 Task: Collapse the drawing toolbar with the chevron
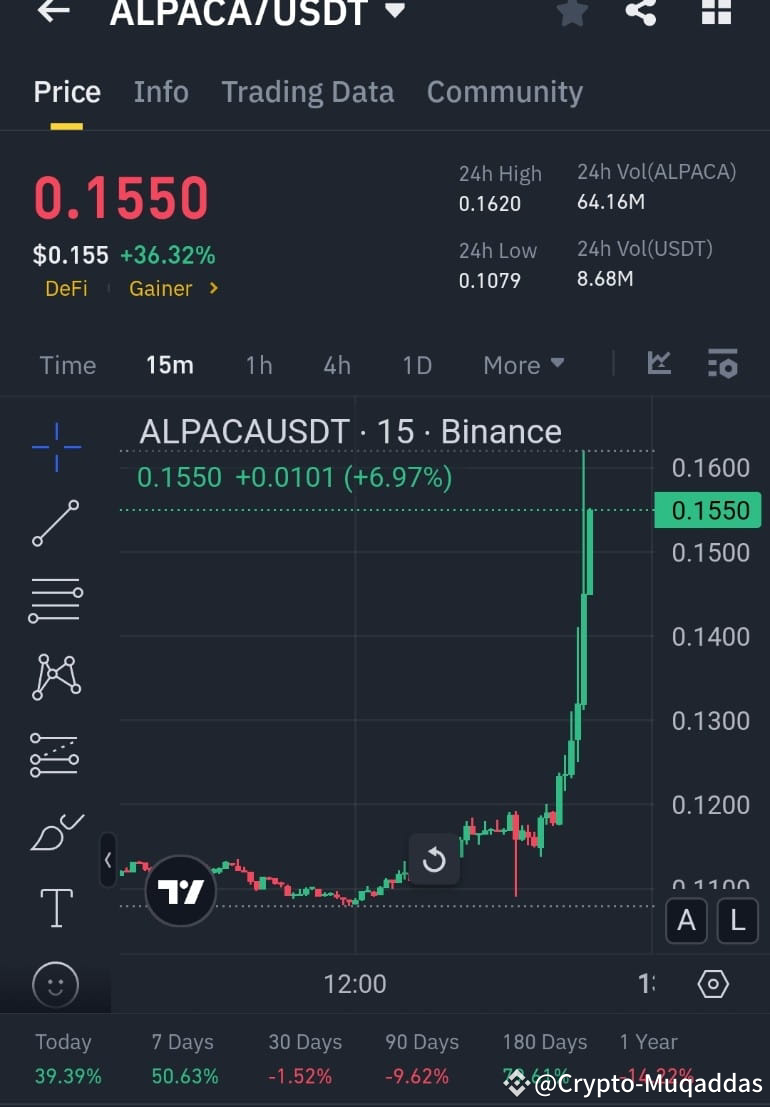coord(108,860)
